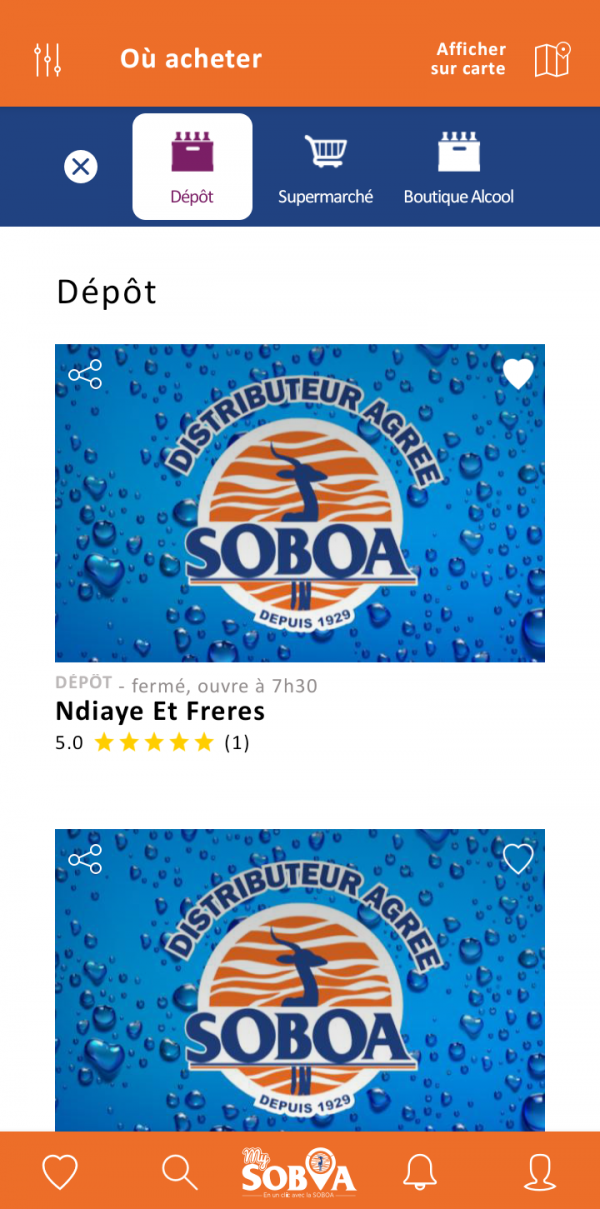
Task: Go to the My SOBOA home tab
Action: tap(299, 1171)
